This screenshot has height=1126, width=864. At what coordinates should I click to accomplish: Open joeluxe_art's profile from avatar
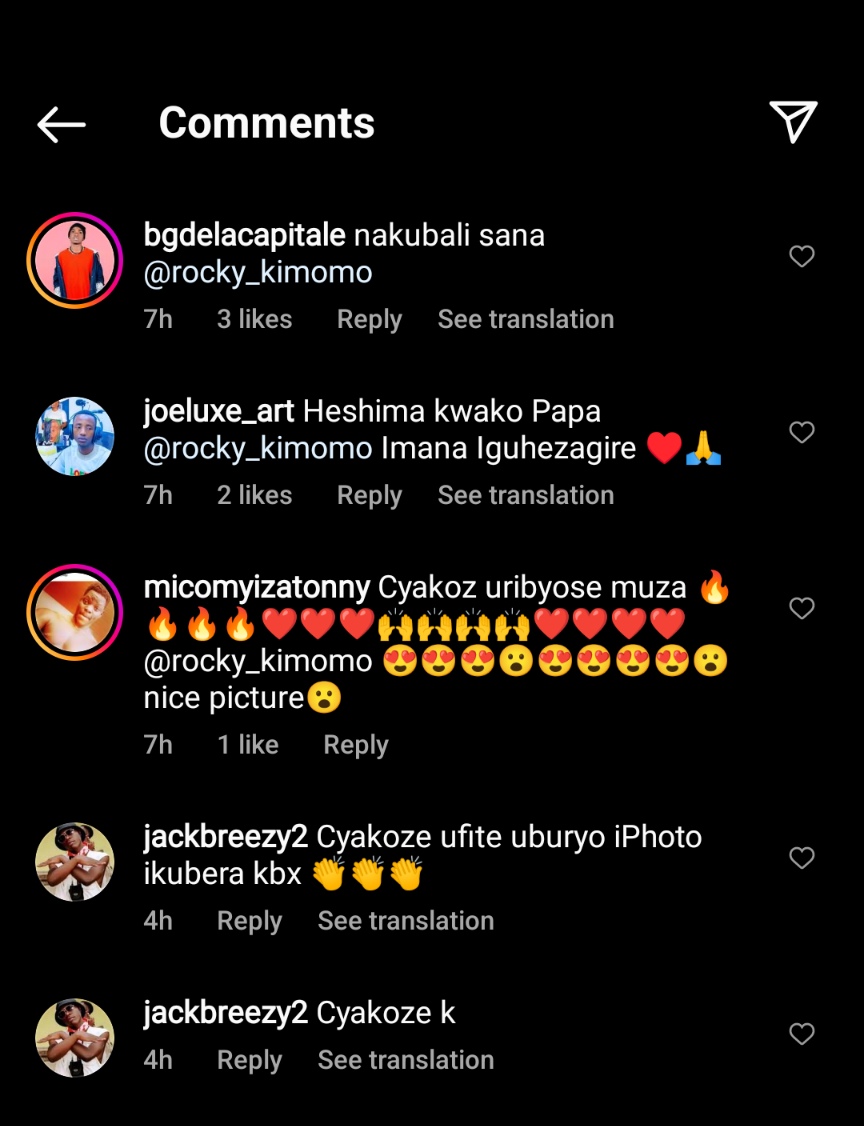pos(75,436)
